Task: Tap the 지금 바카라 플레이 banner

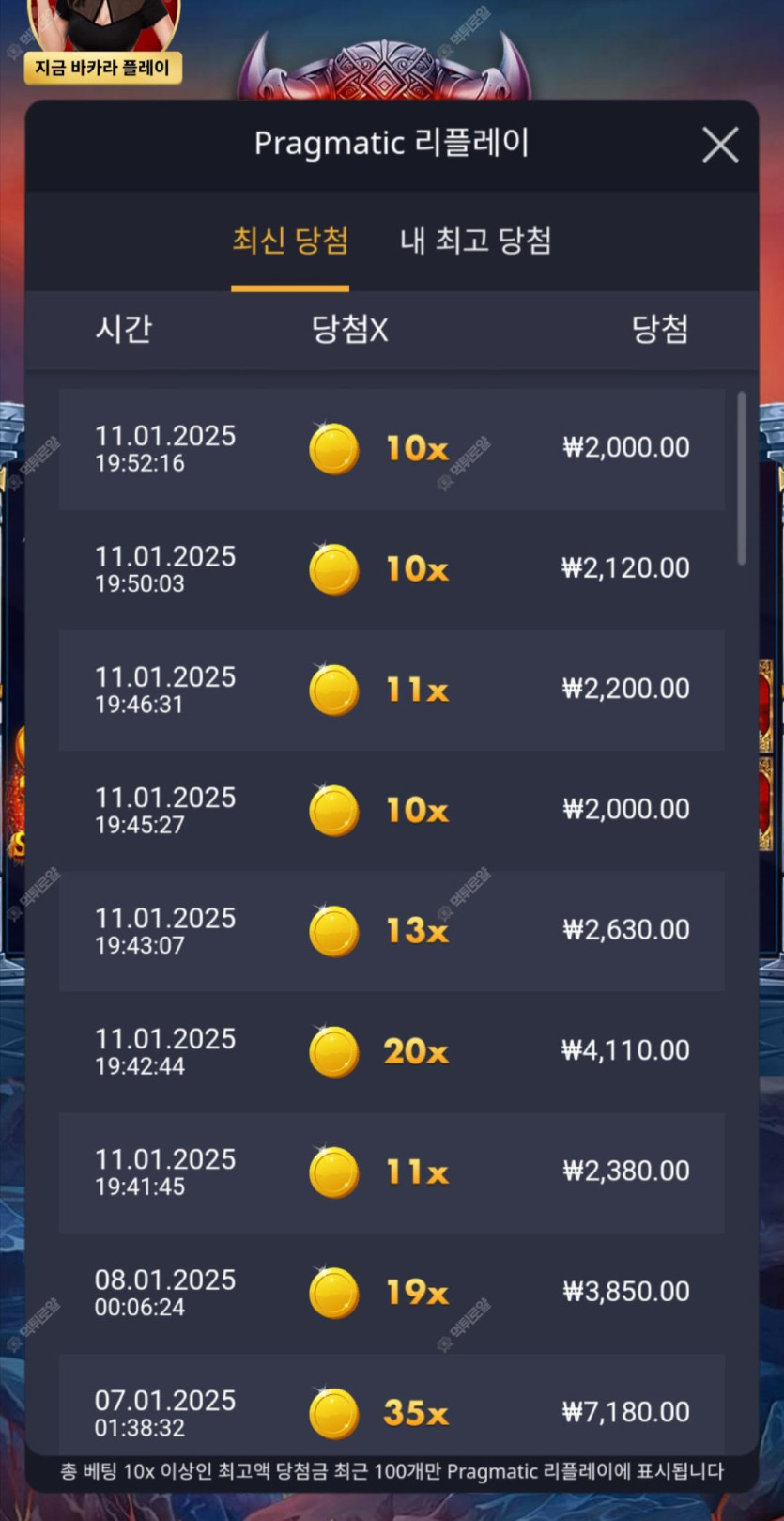Action: tap(102, 68)
